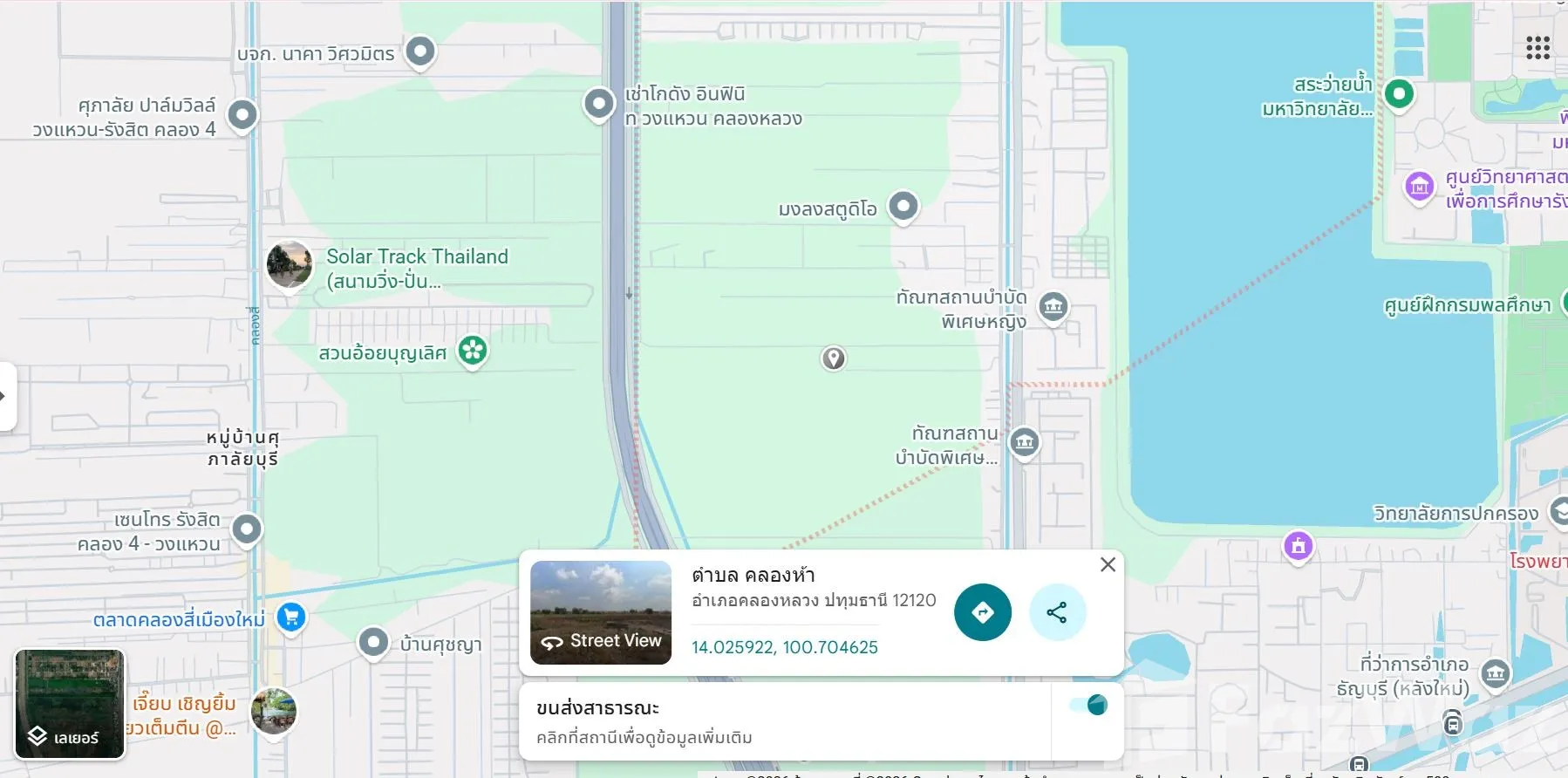Image resolution: width=1568 pixels, height=778 pixels.
Task: Expand the collapsed side panel
Action: pyautogui.click(x=6, y=396)
